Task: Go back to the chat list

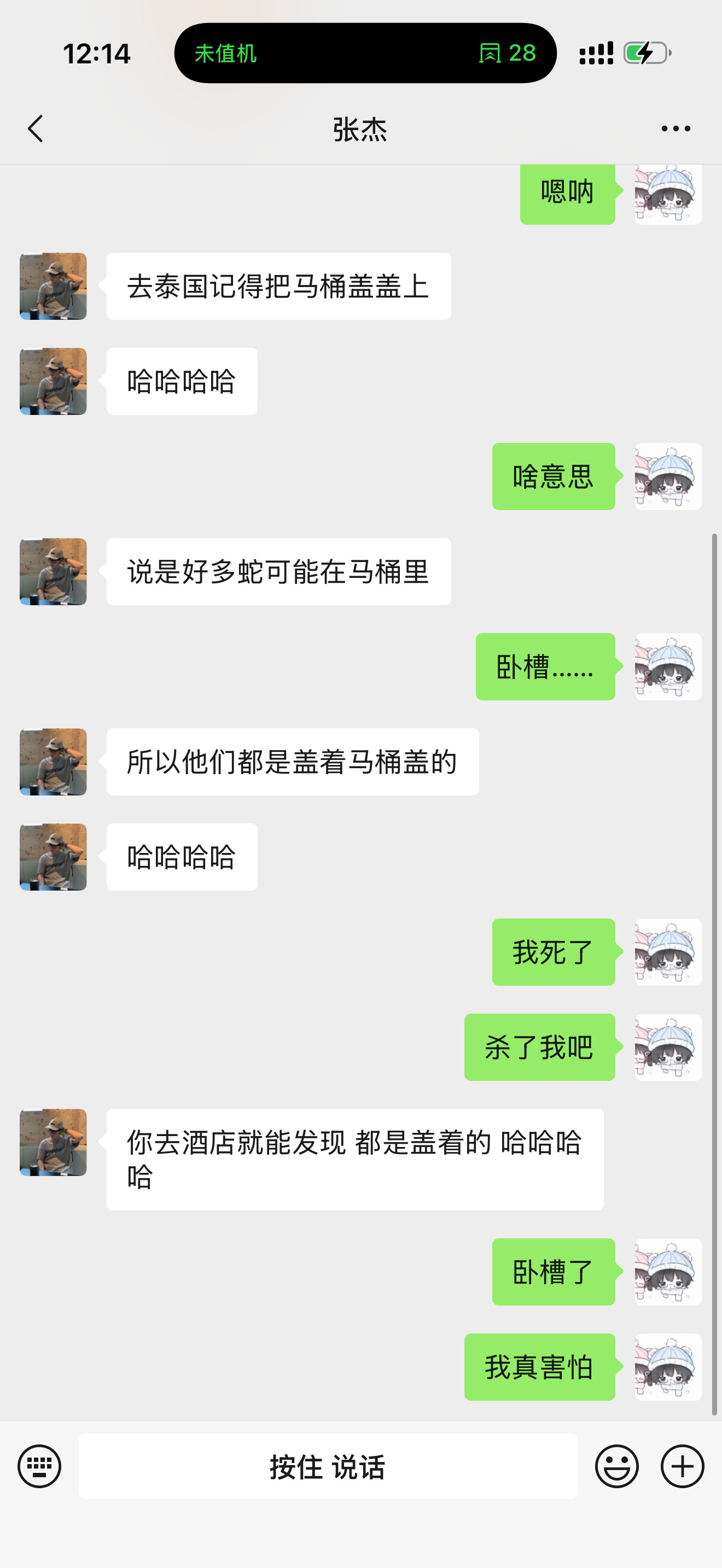Action: (x=36, y=128)
